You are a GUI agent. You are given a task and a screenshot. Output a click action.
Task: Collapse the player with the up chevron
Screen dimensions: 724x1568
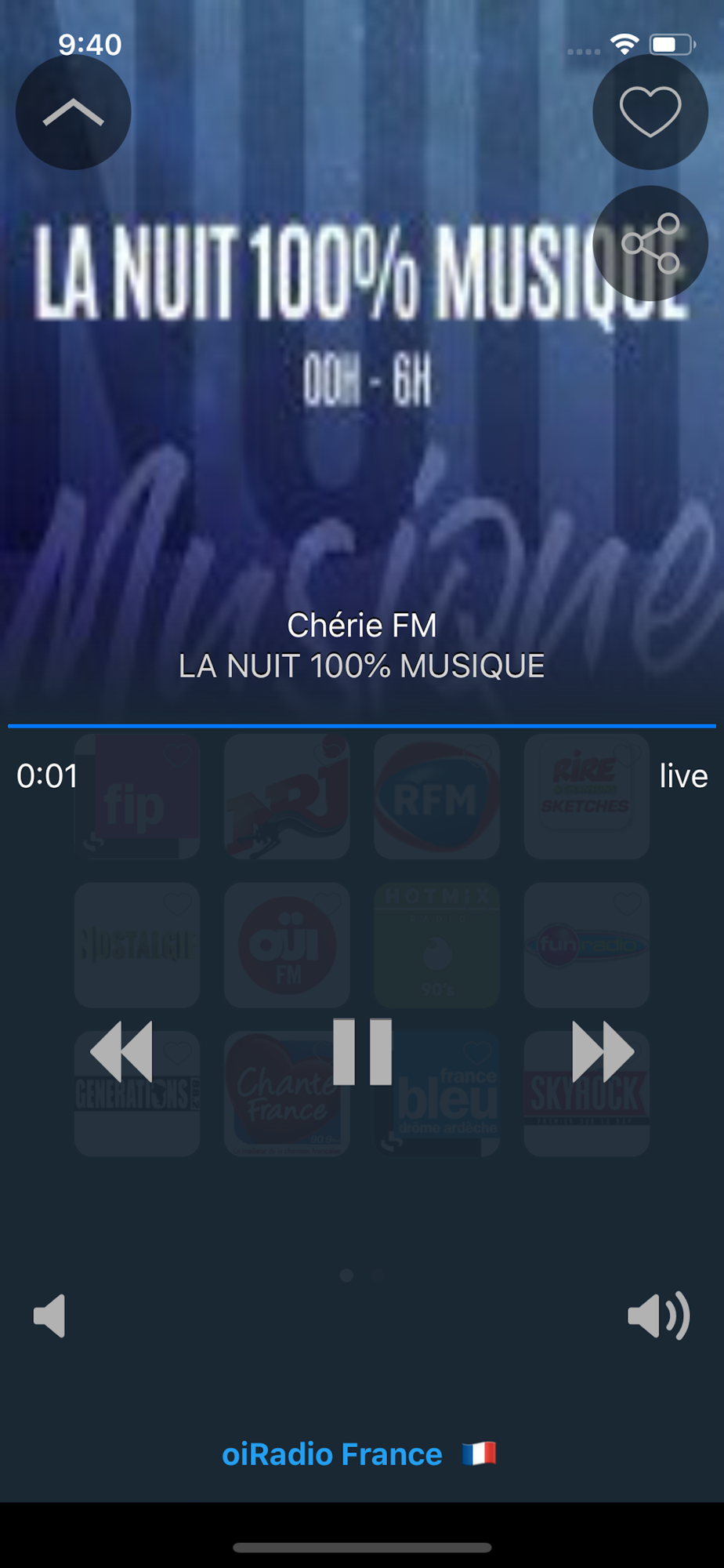tap(74, 112)
